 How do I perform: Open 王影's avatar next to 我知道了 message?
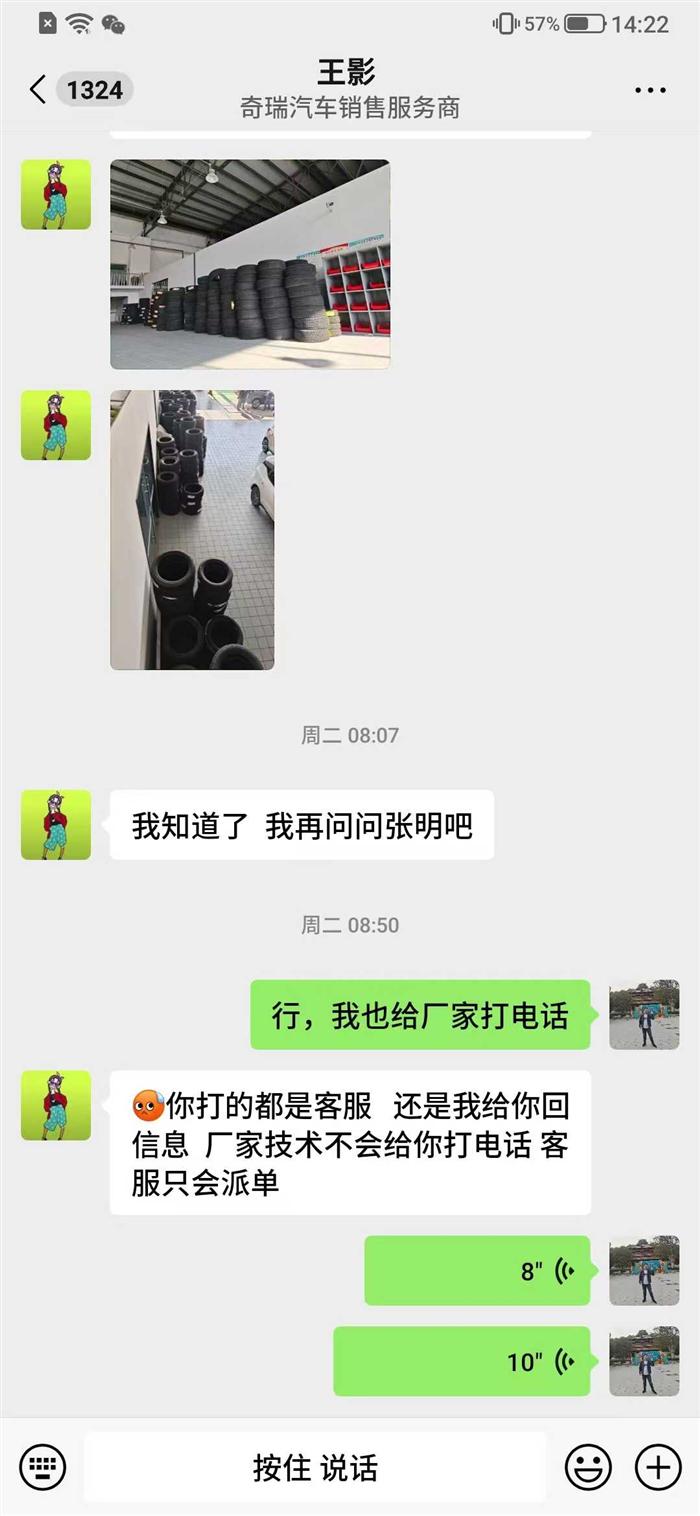(56, 825)
